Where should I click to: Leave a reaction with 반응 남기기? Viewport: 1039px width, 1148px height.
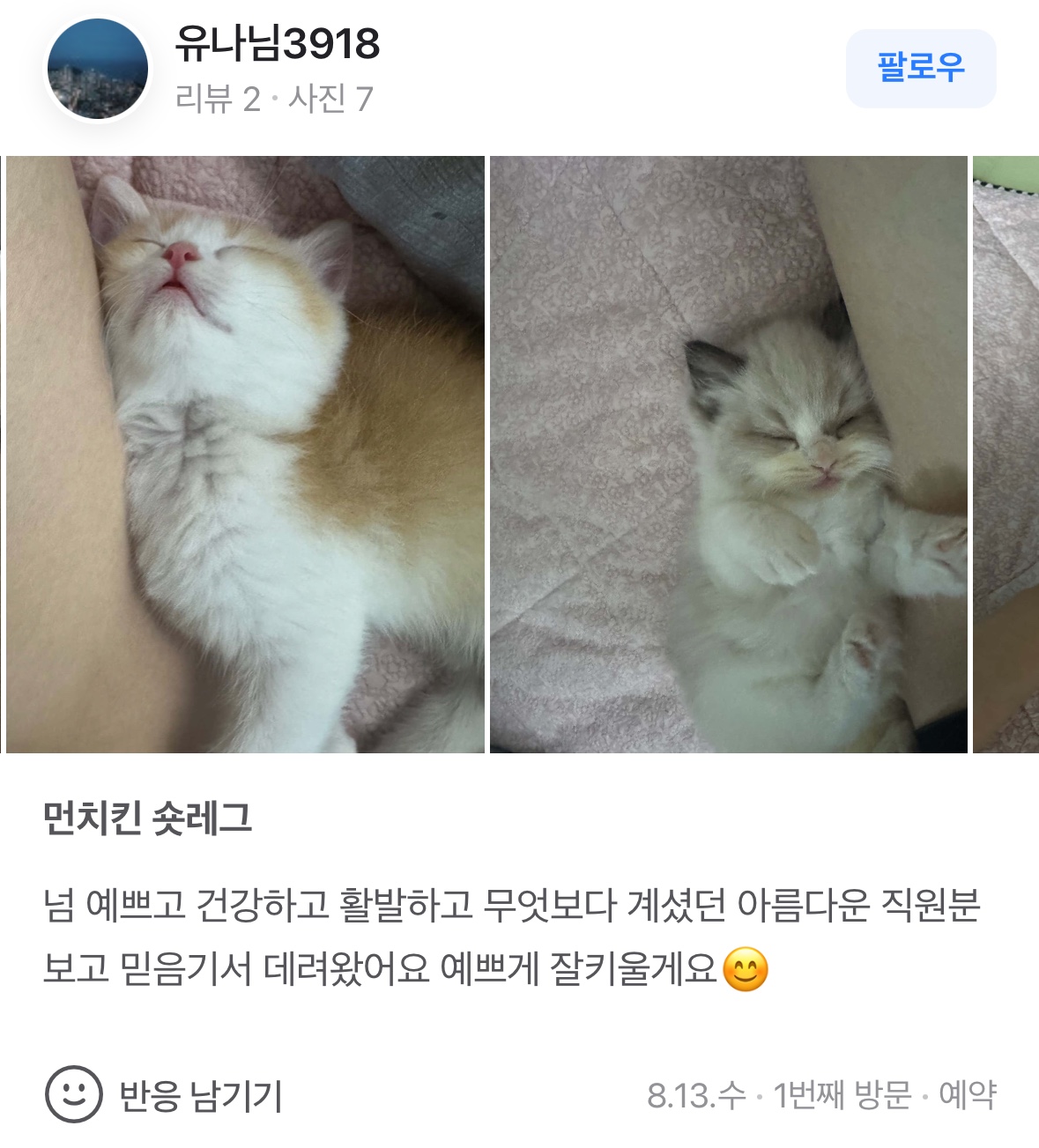[x=164, y=1095]
